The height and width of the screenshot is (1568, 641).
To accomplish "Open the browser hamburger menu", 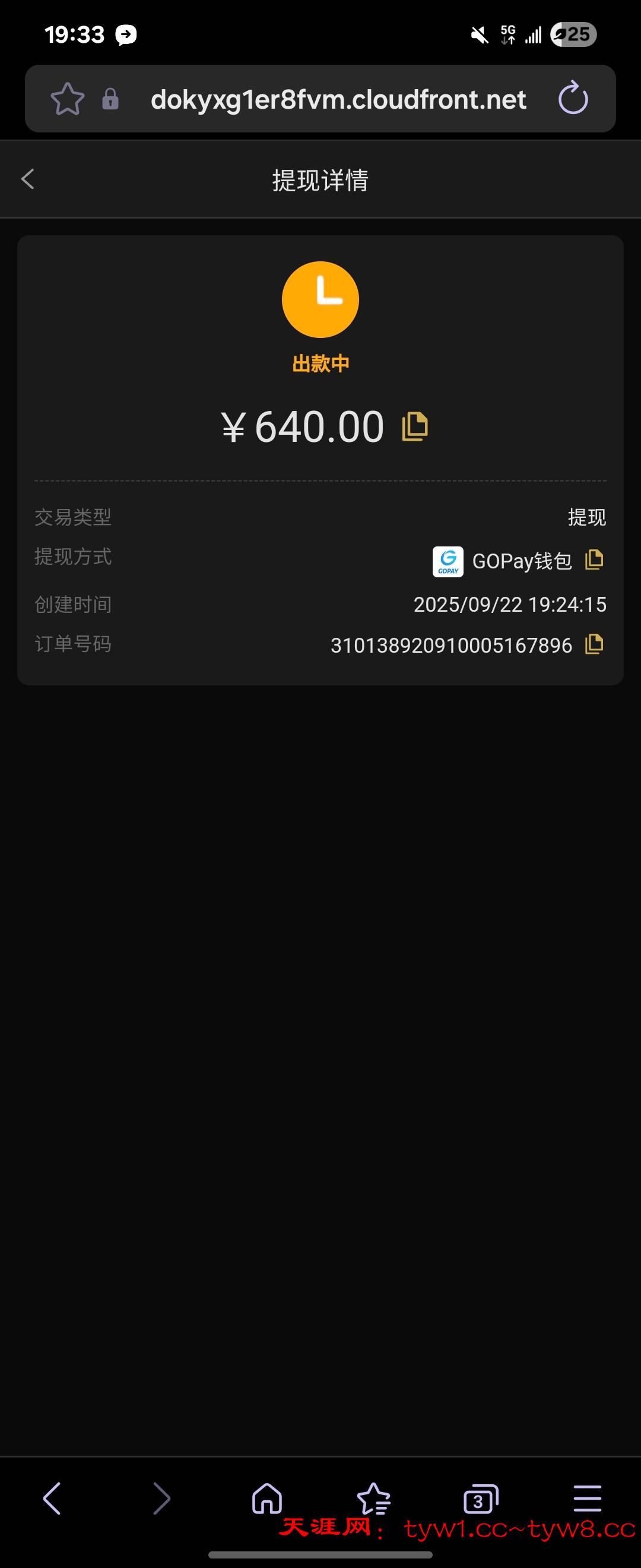I will point(588,1499).
